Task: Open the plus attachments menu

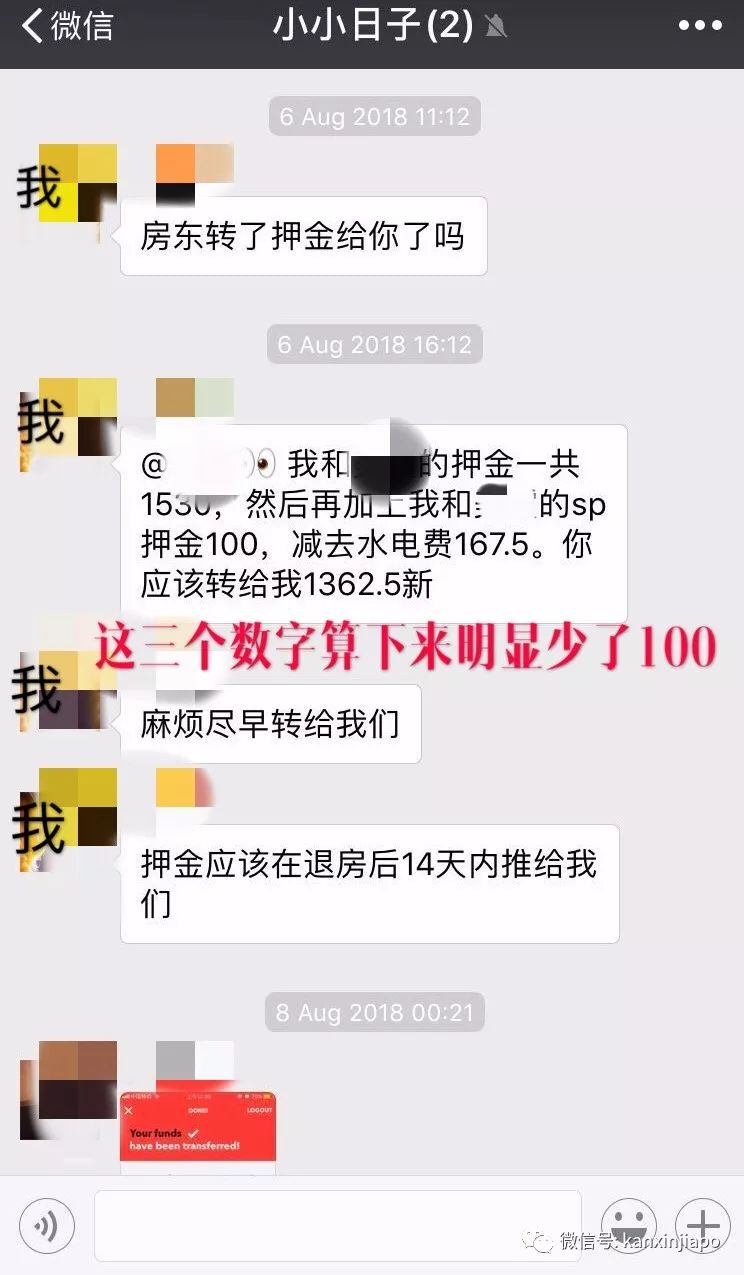Action: [702, 1225]
